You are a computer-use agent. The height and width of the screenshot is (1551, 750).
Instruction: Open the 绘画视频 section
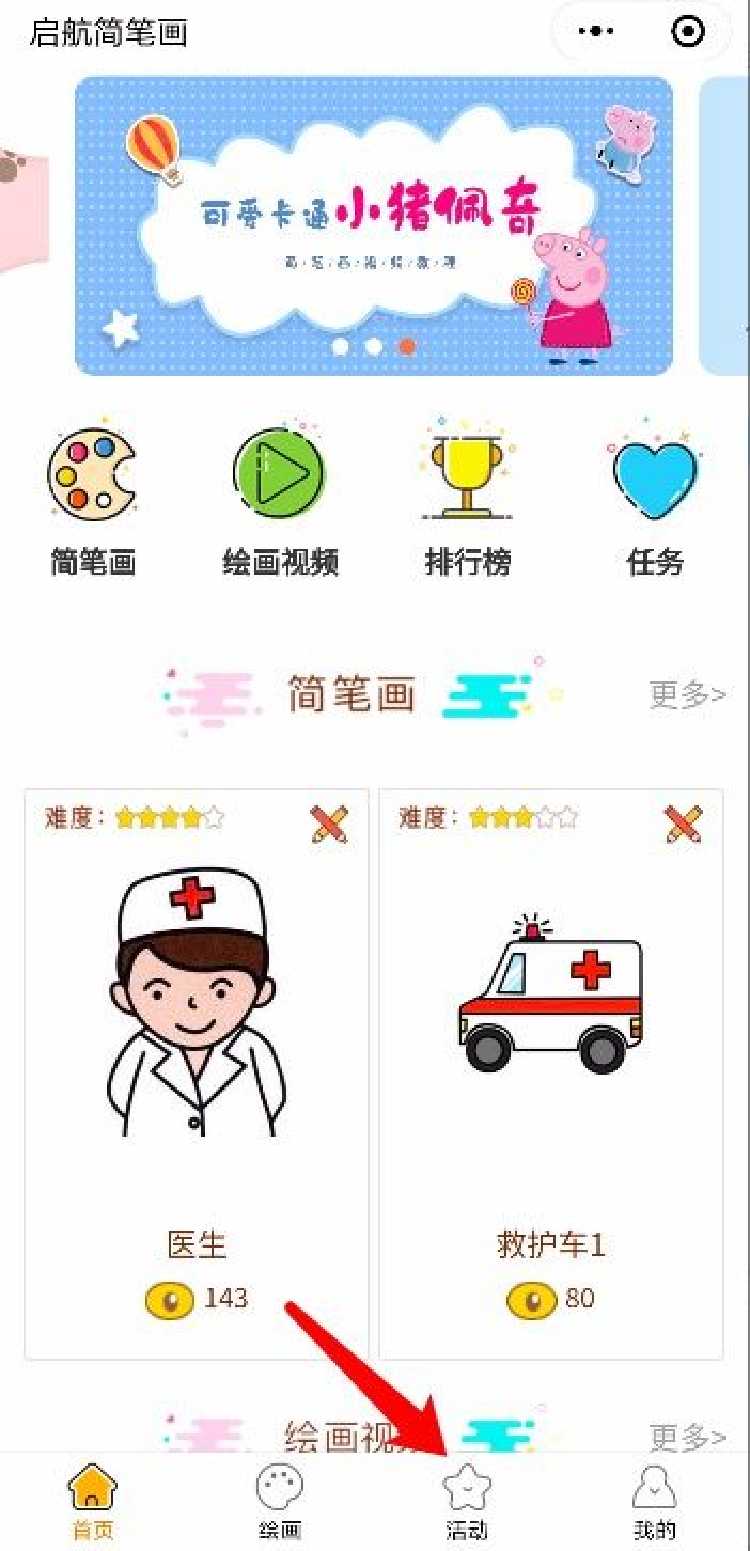(280, 500)
